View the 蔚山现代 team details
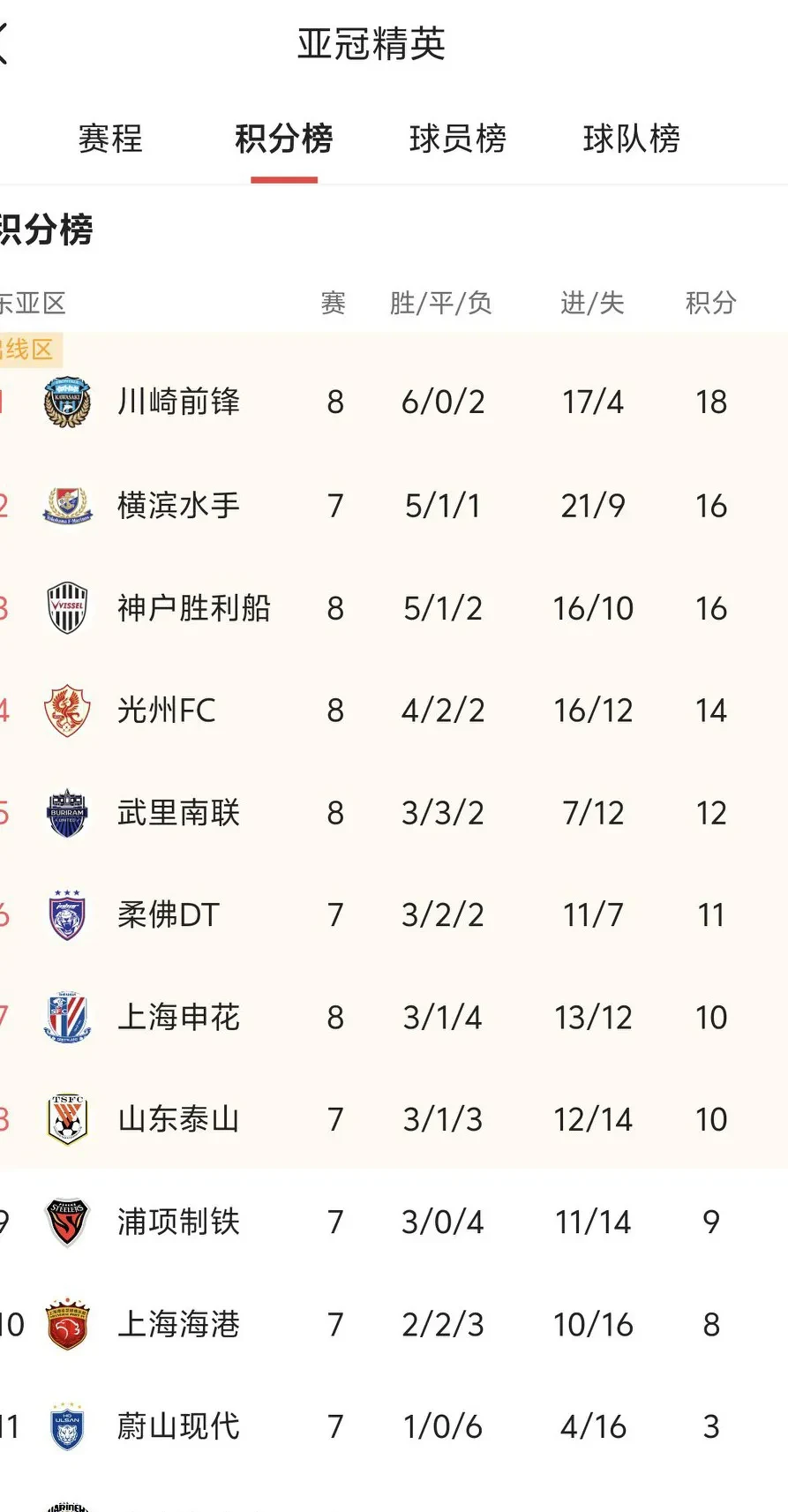 pyautogui.click(x=179, y=1427)
